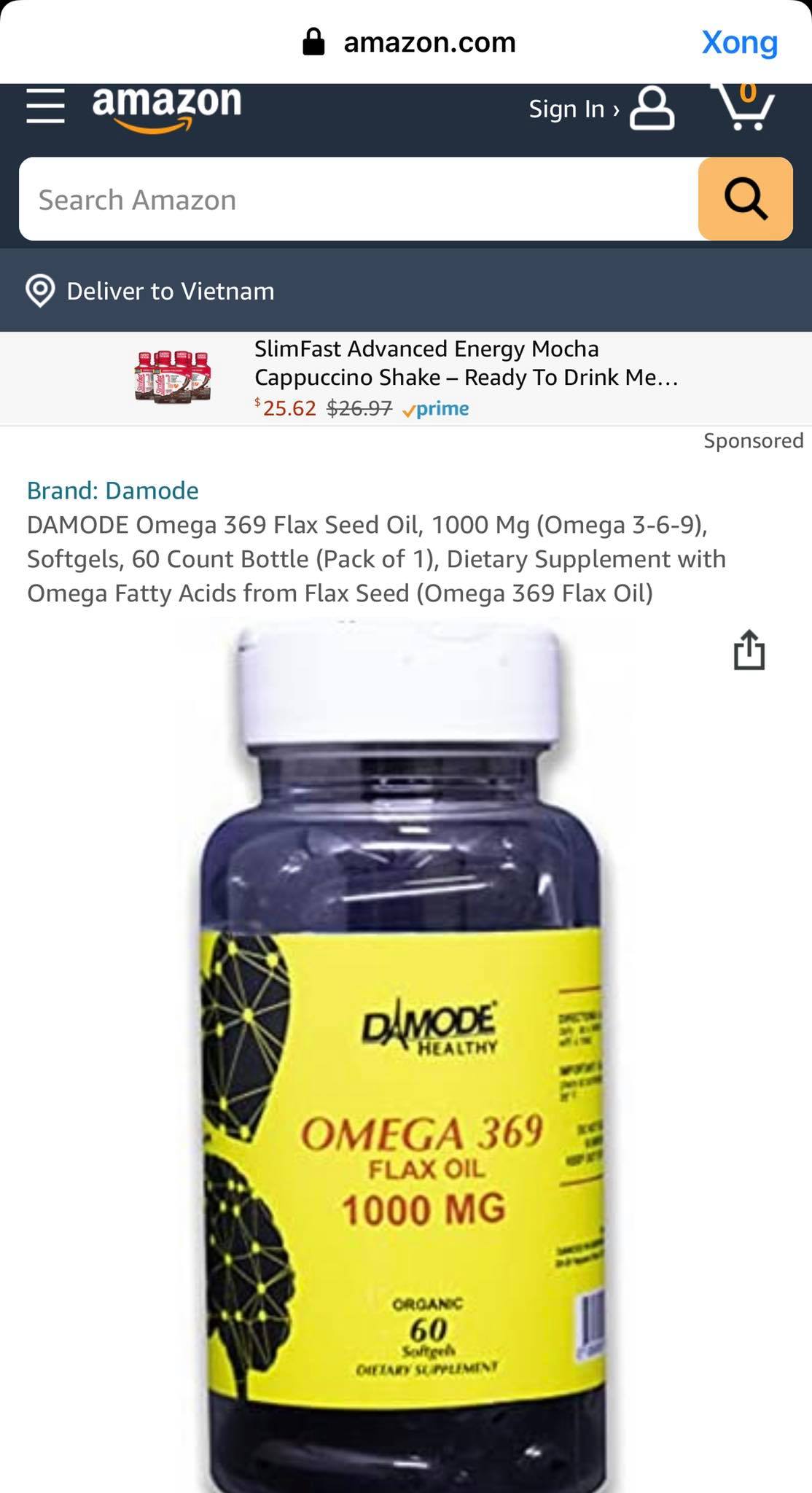Open the hamburger menu
This screenshot has height=1493, width=812.
45,106
